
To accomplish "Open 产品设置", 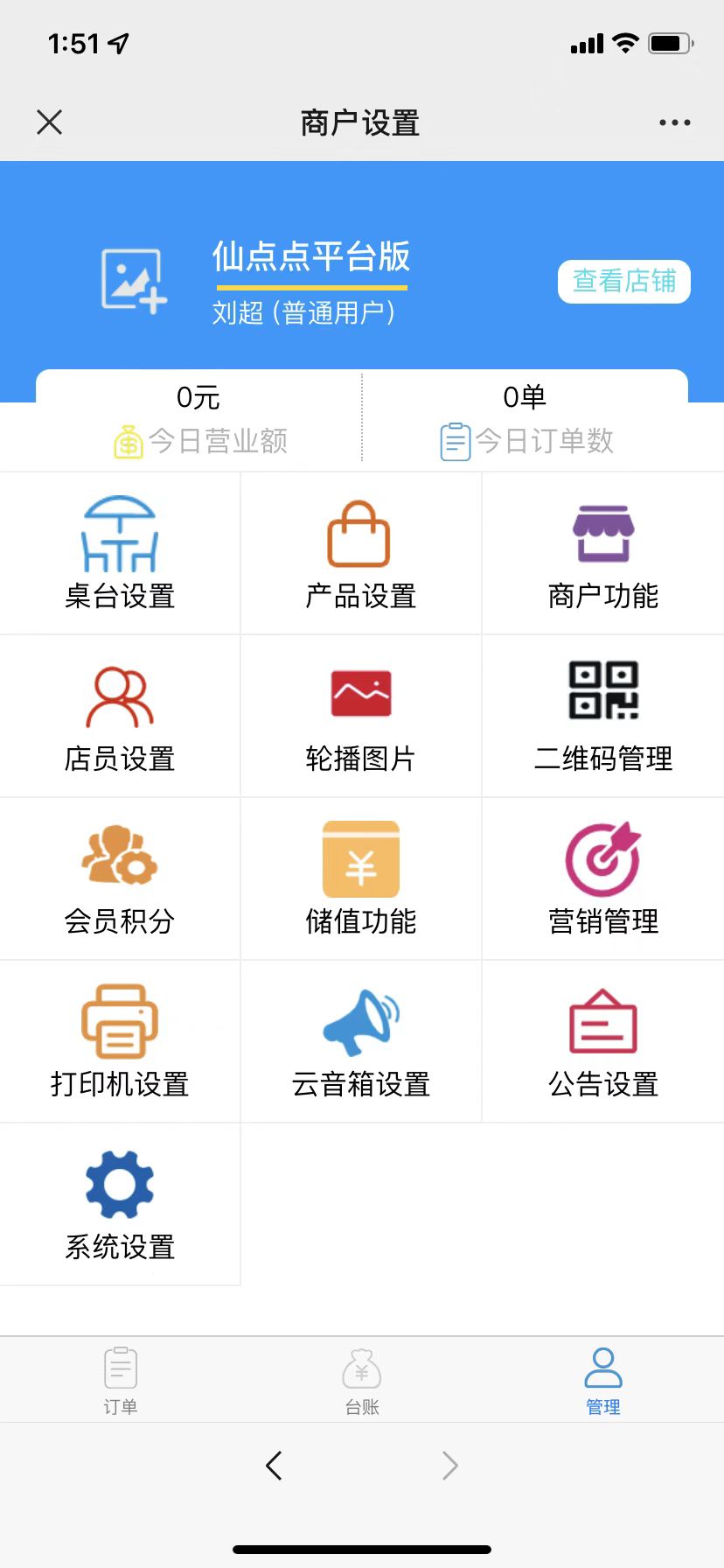I will pyautogui.click(x=360, y=554).
